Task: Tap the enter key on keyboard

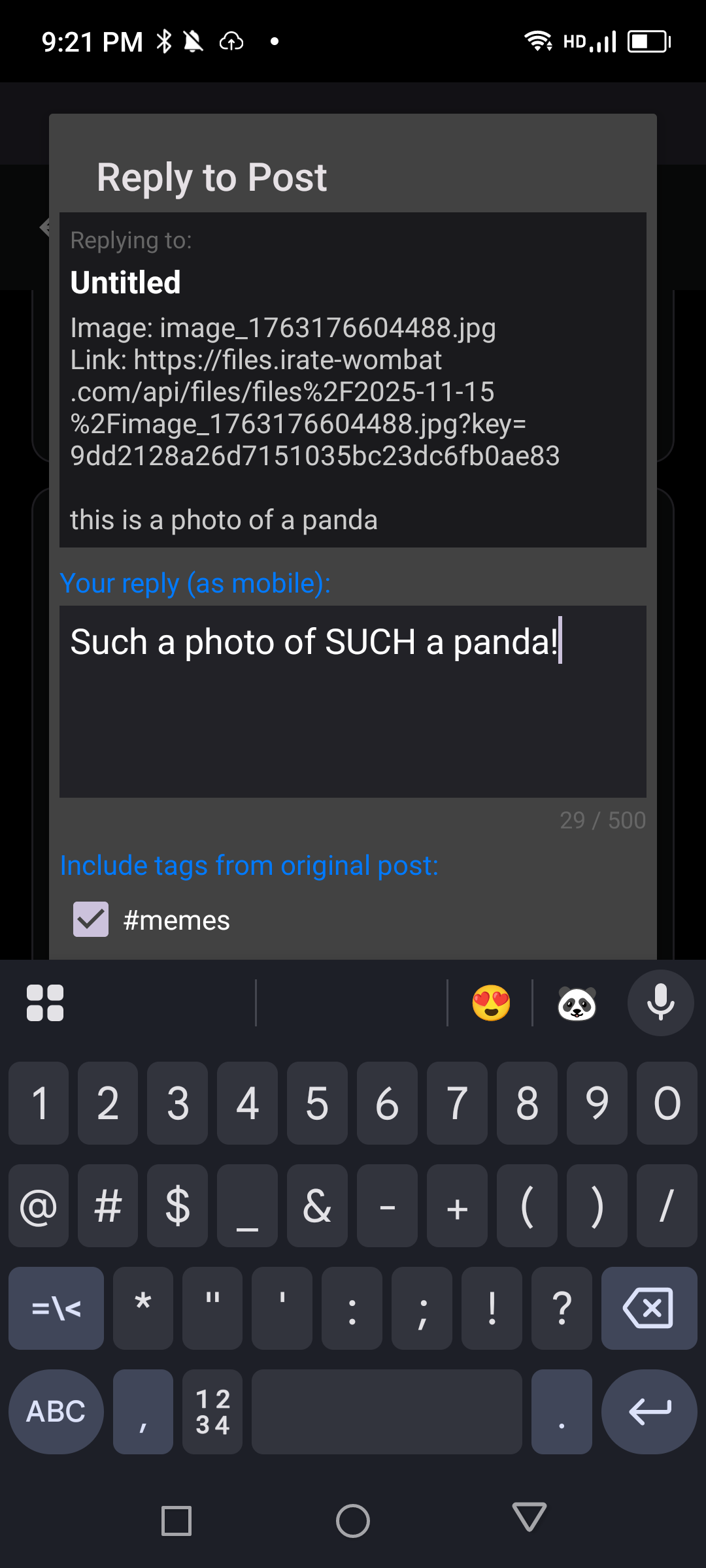Action: (x=648, y=1411)
